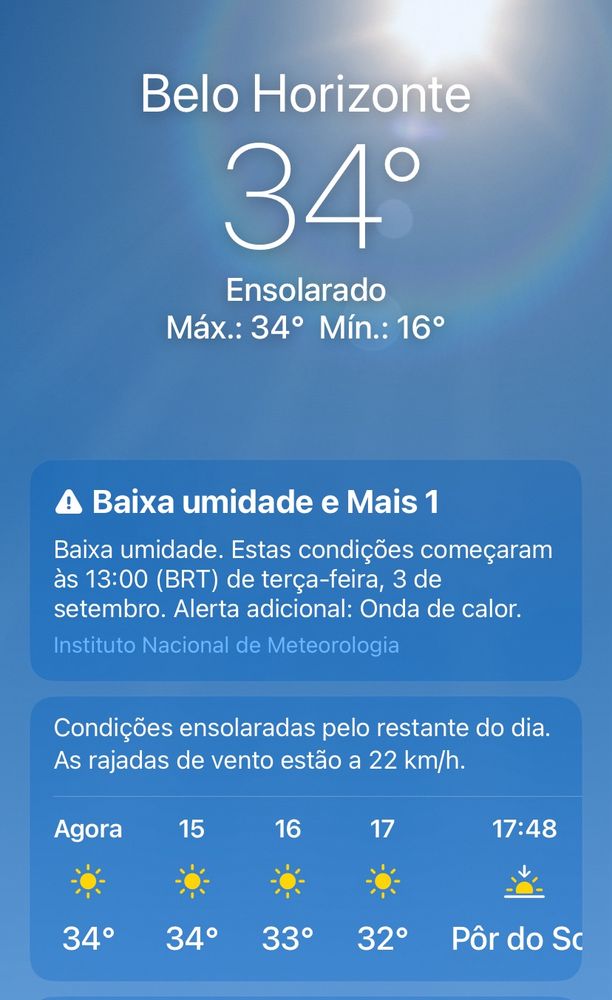Open the hourly forecast card
The image size is (612, 1000).
tap(305, 840)
